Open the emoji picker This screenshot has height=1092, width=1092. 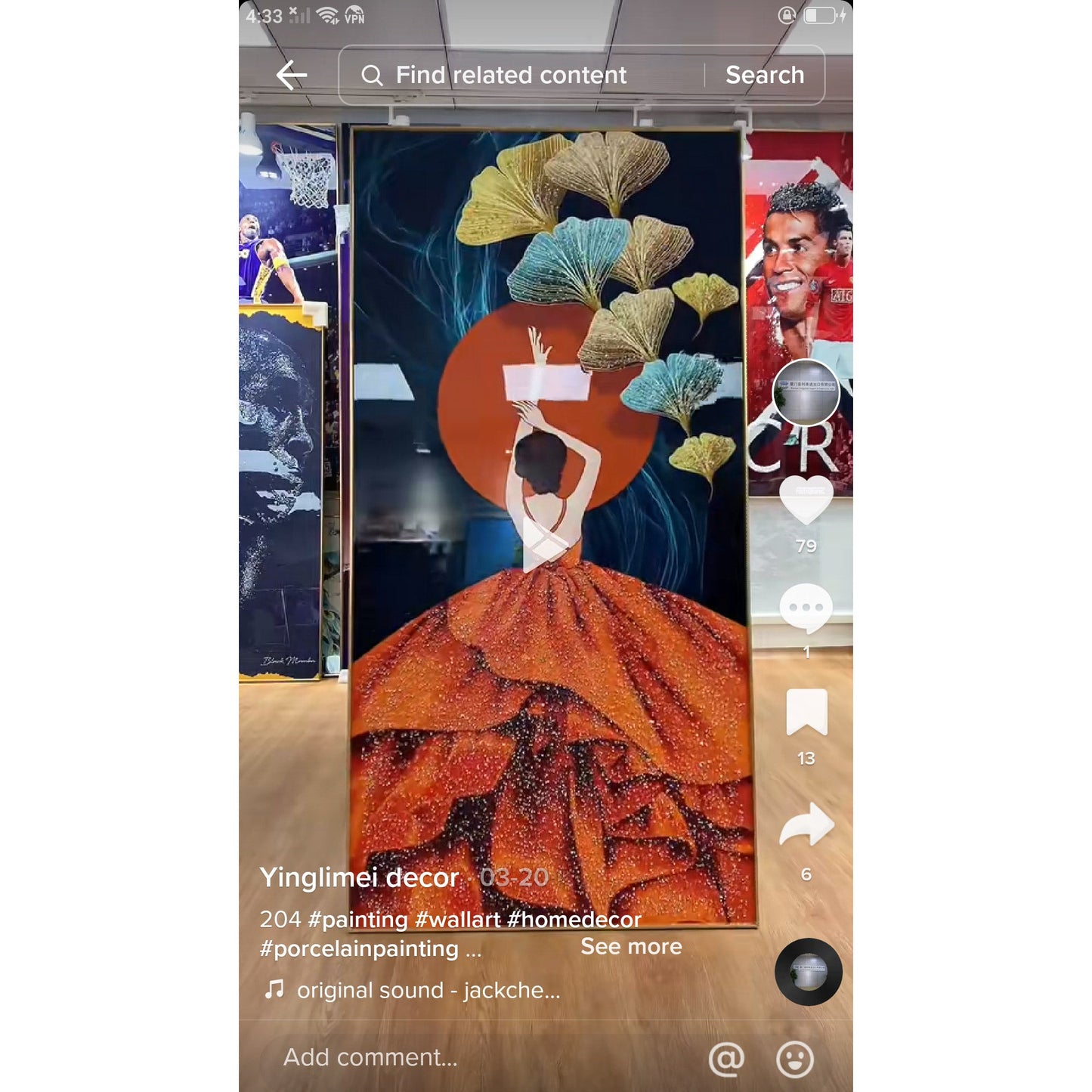coord(794,1059)
